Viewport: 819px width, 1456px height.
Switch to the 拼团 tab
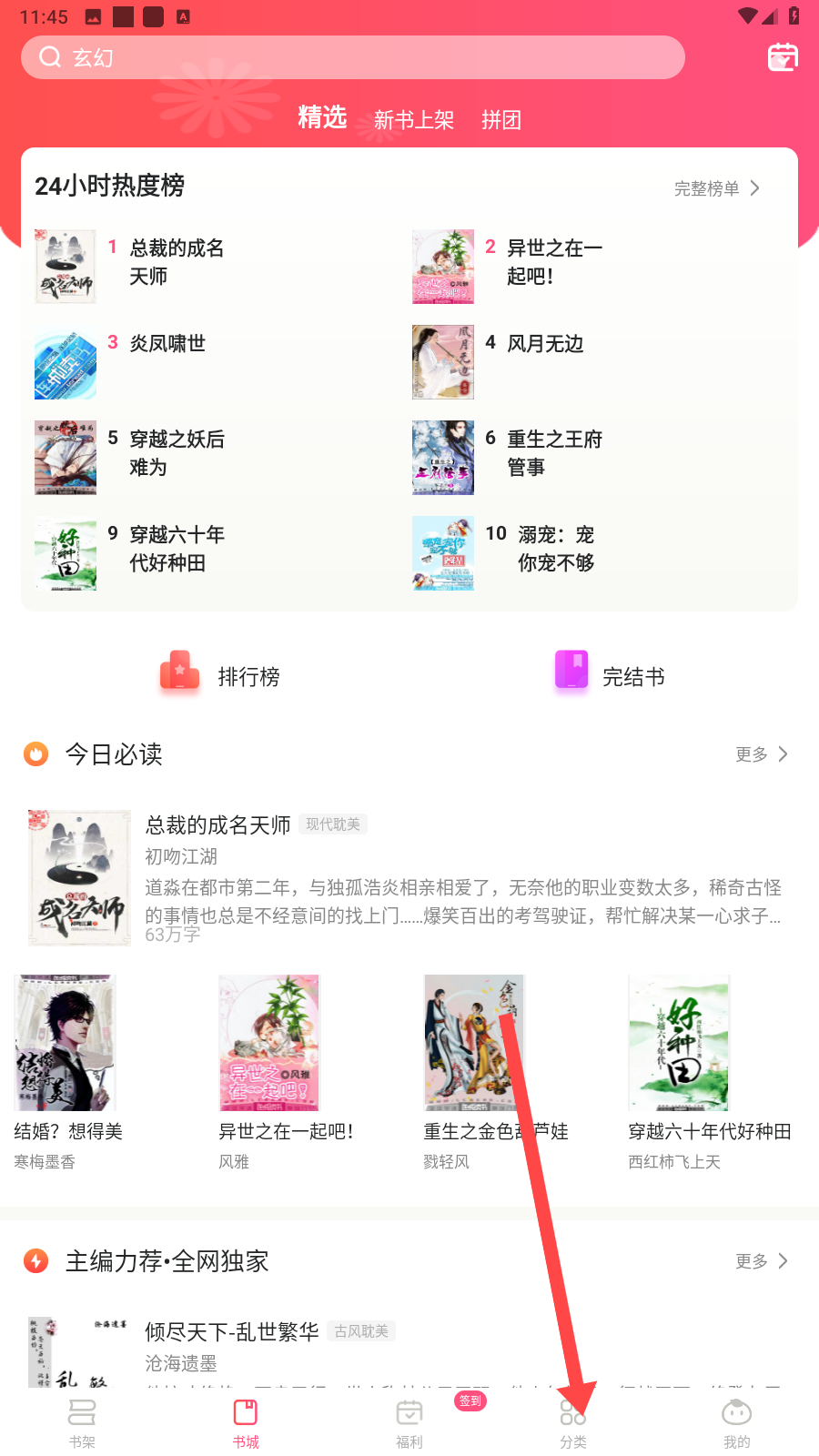[x=500, y=119]
